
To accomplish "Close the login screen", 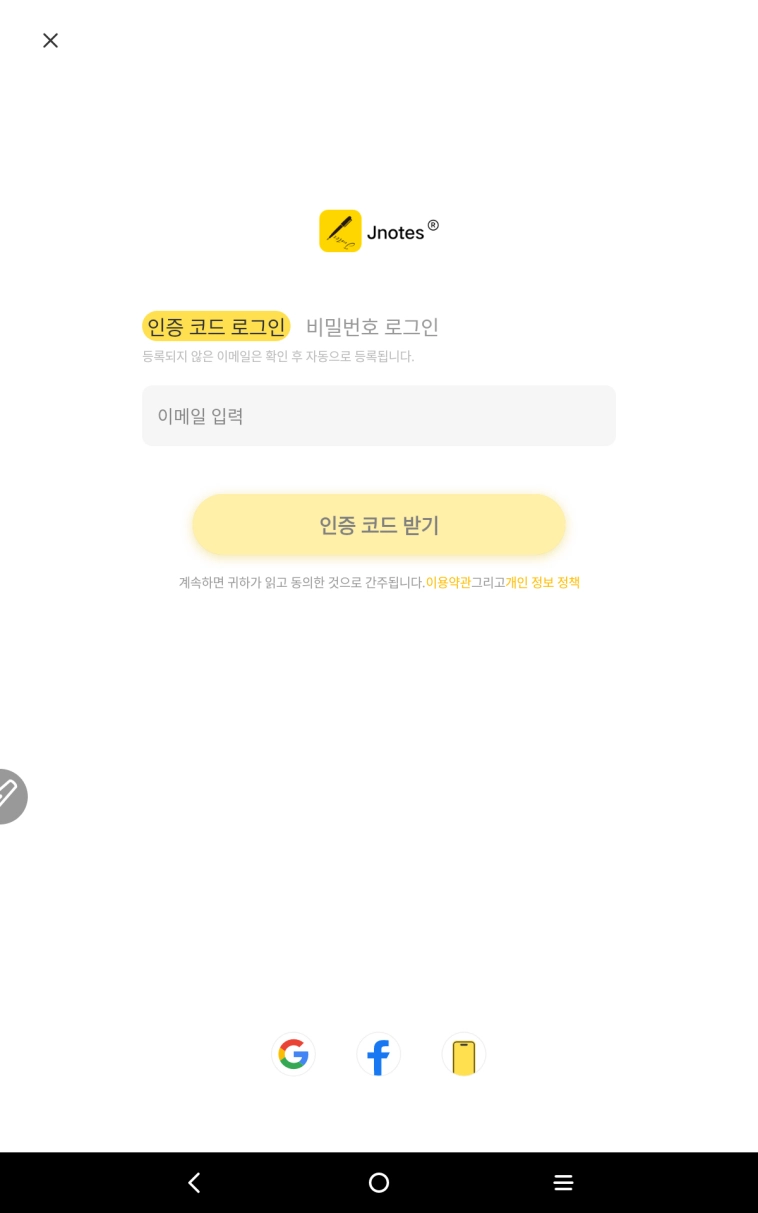I will click(50, 40).
